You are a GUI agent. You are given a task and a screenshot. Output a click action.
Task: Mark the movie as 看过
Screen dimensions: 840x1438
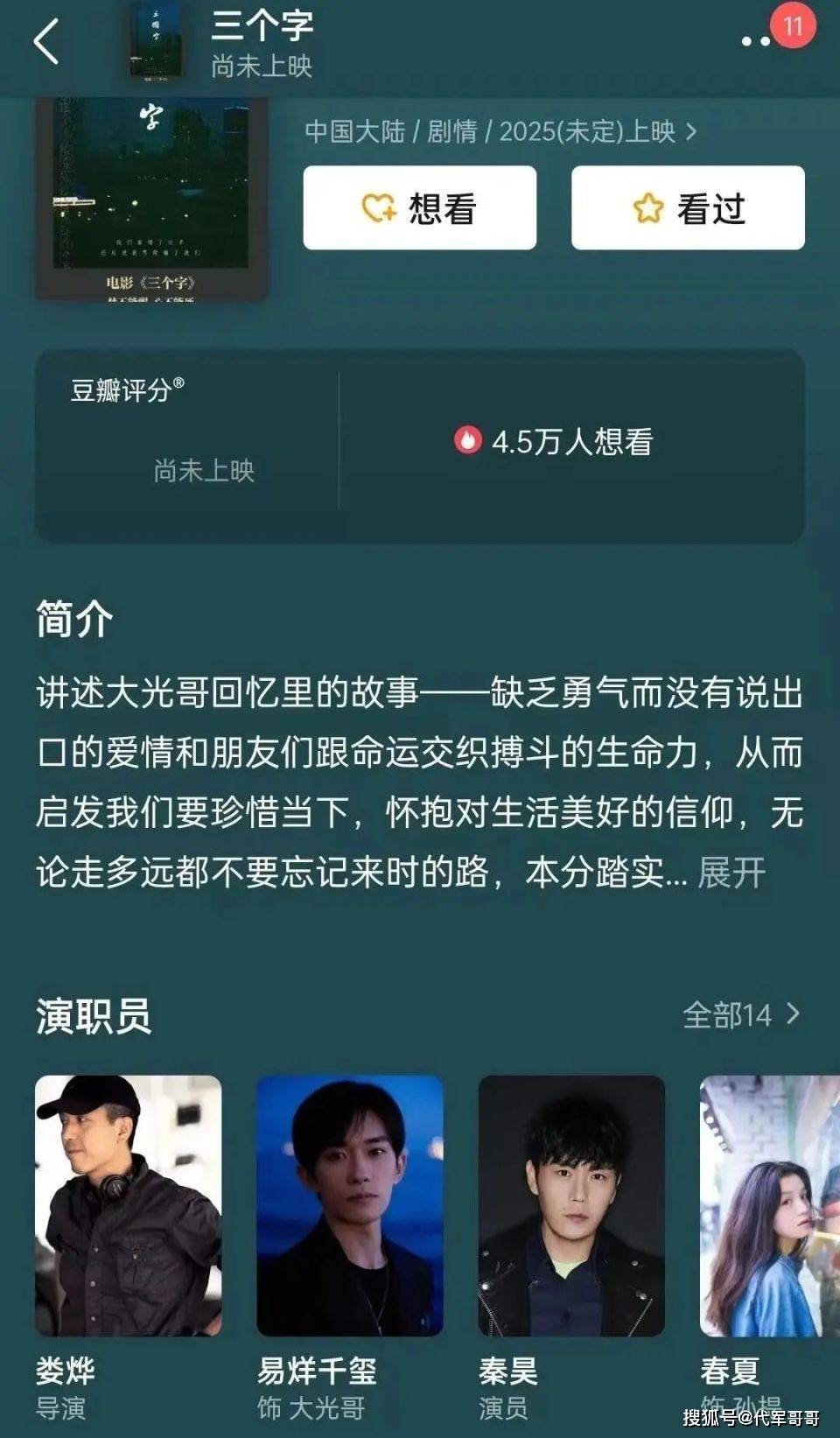coord(688,208)
